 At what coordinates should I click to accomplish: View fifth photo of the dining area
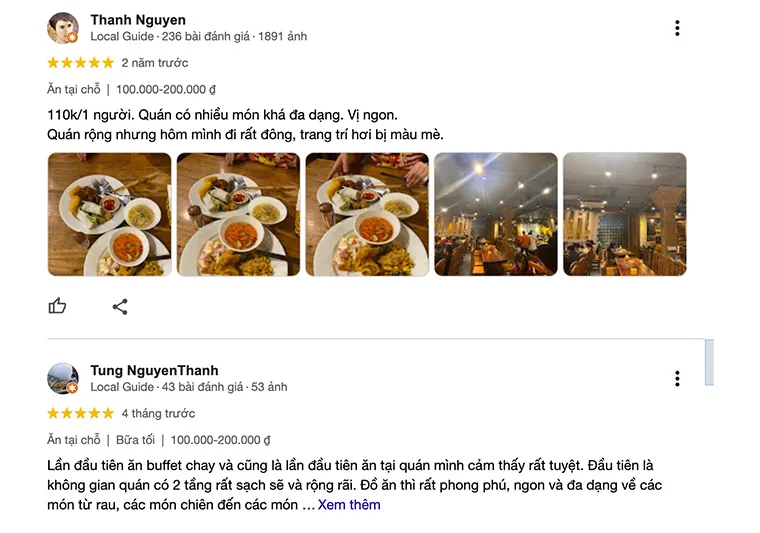pos(624,214)
